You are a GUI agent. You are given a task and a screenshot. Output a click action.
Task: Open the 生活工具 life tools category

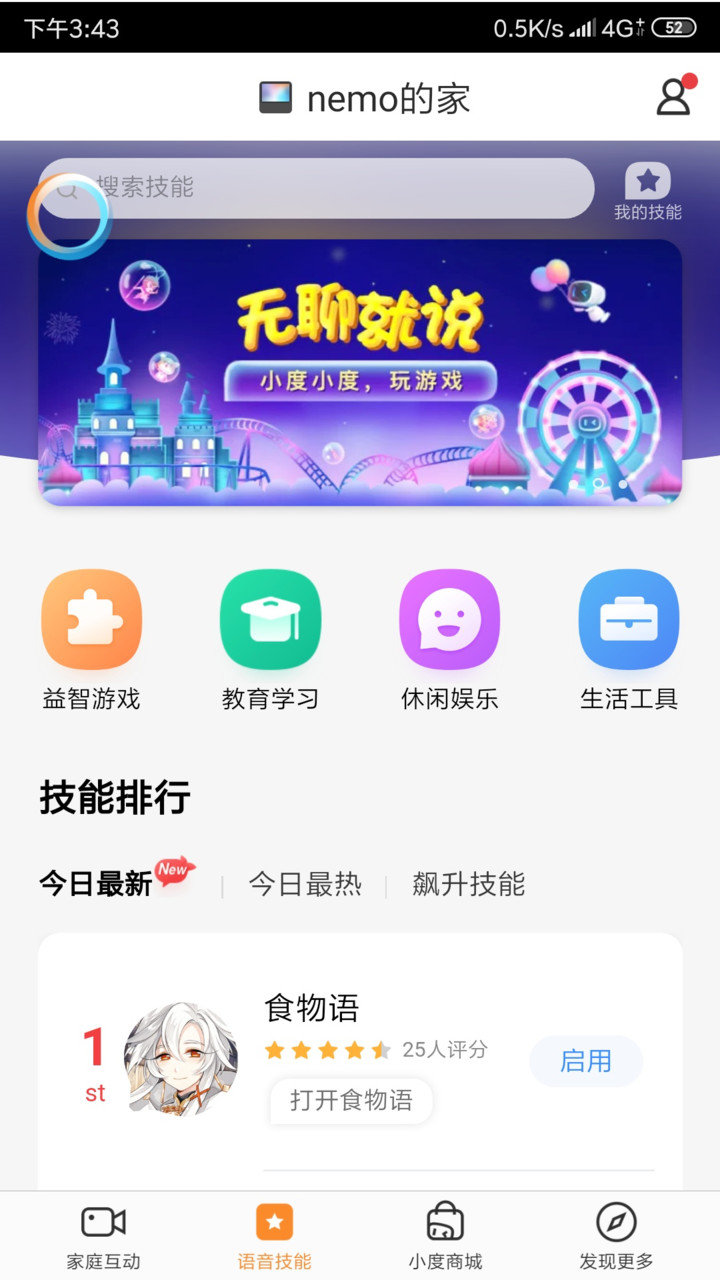(629, 620)
